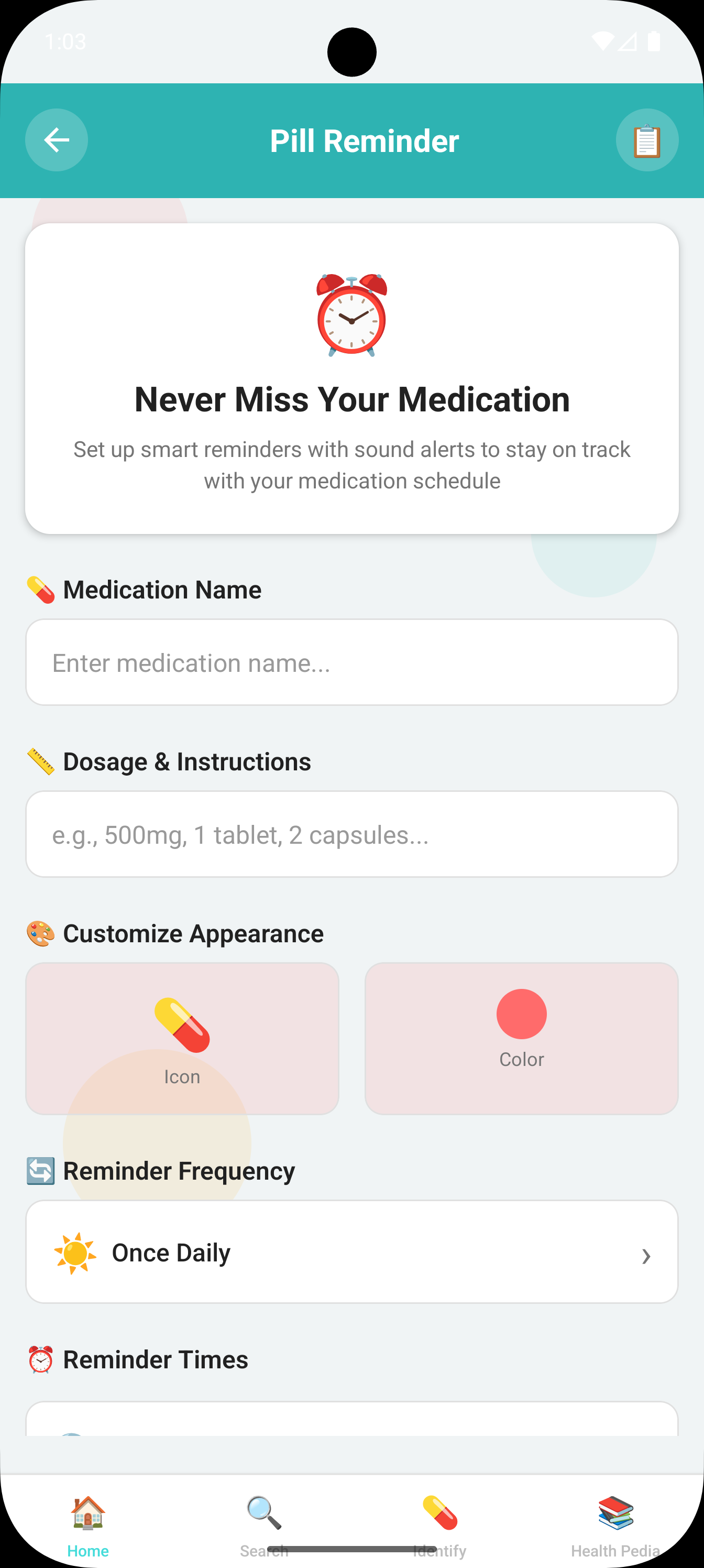Tap the ruler icon beside Dosage & Instructions
This screenshot has width=704, height=1568.
[x=40, y=759]
